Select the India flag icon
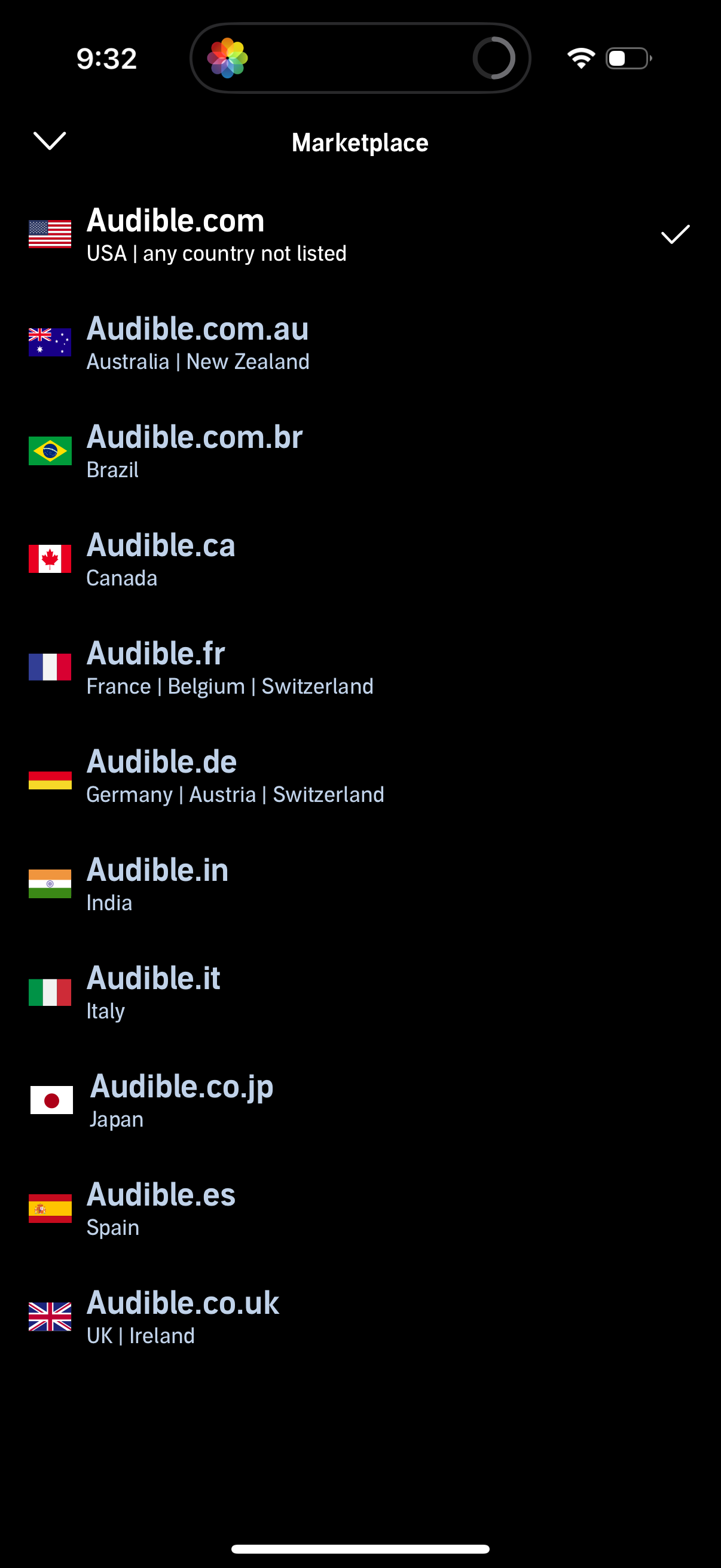This screenshot has width=721, height=1568. tap(50, 885)
